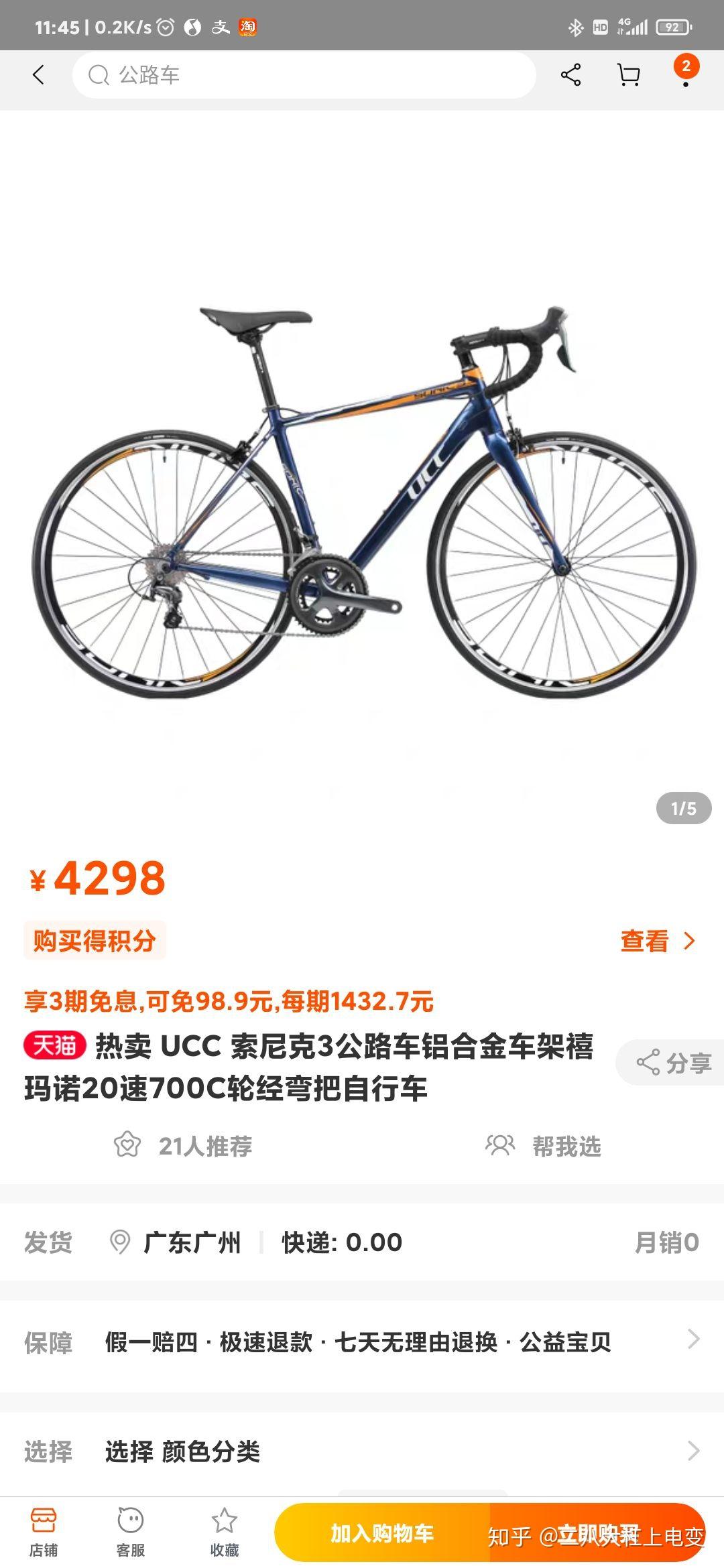The width and height of the screenshot is (724, 1568).
Task: Open the shopping cart icon
Action: 627,76
